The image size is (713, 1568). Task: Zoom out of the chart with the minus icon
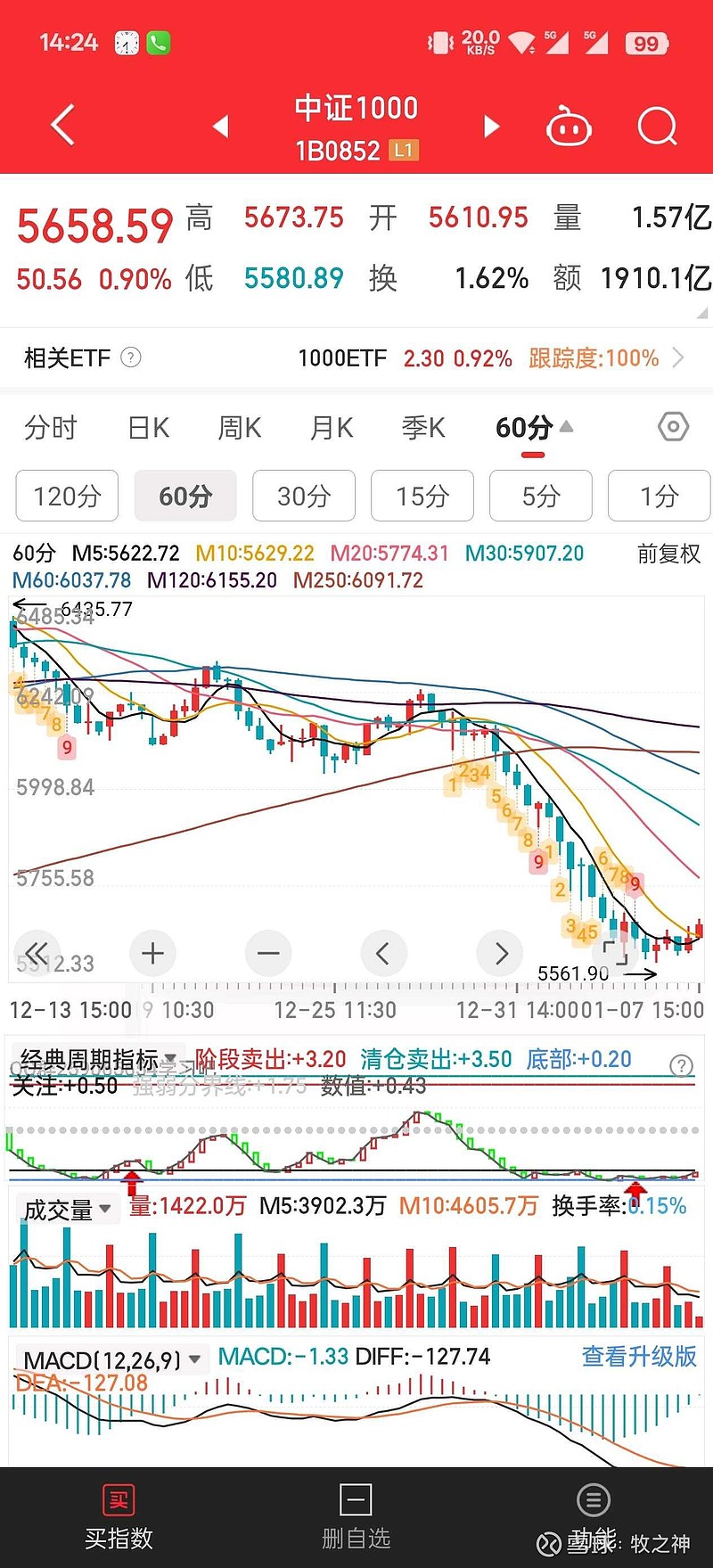click(x=268, y=953)
